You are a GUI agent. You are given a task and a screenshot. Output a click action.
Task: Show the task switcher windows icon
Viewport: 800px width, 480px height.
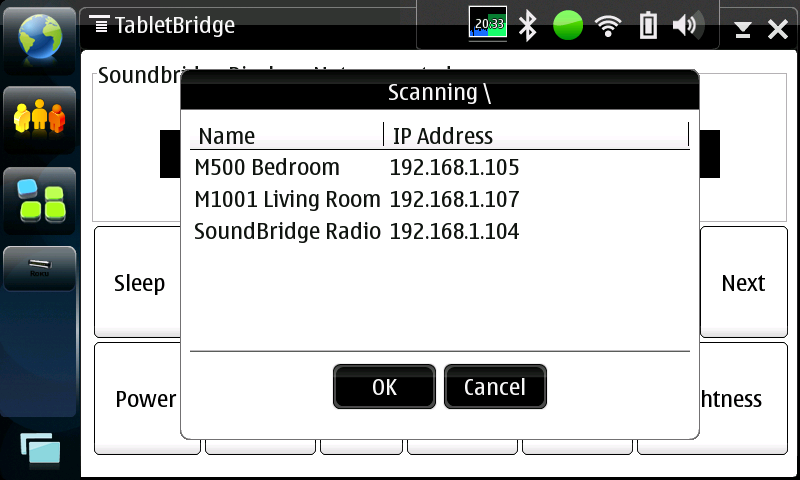(39, 451)
